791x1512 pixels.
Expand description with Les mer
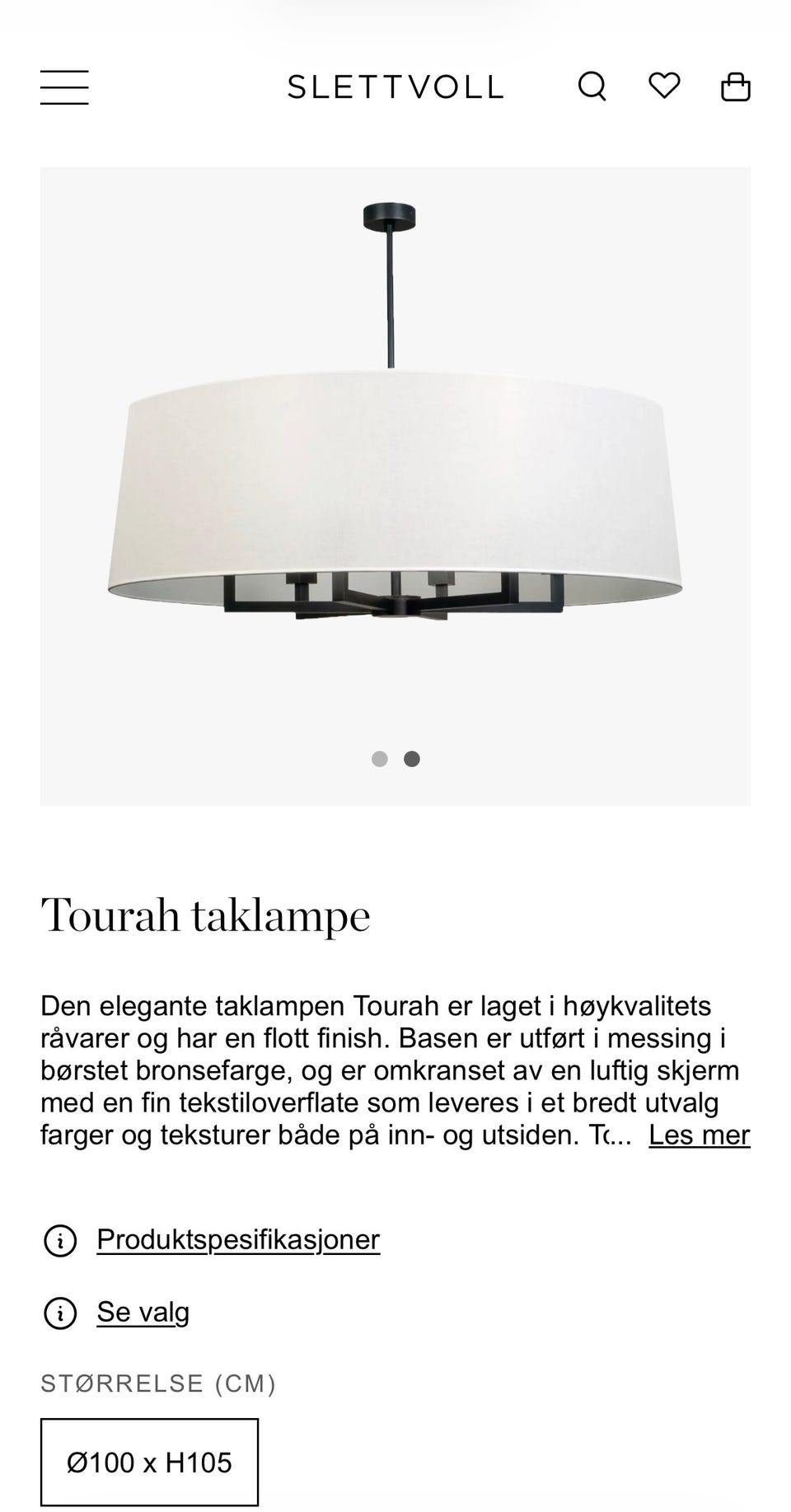point(700,1135)
